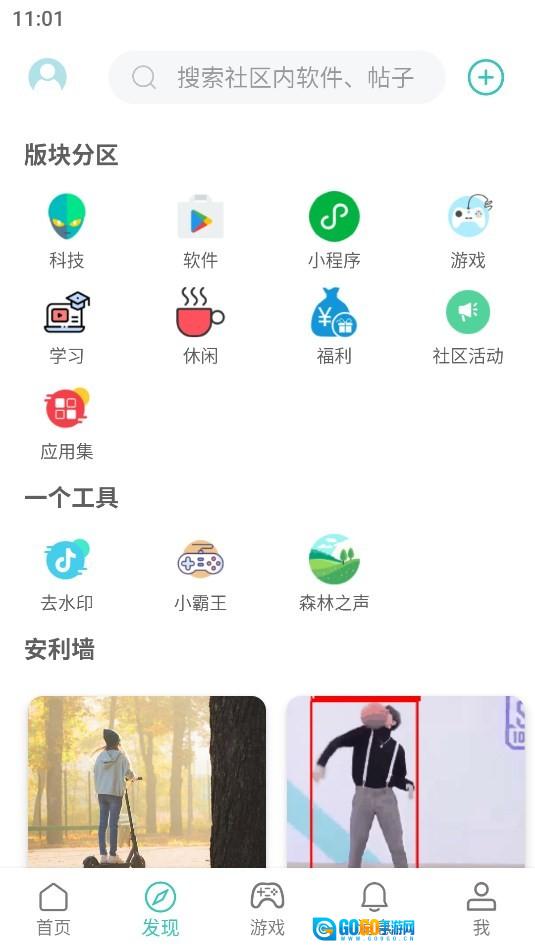The height and width of the screenshot is (951, 535).
Task: Open the 应用集 section
Action: pos(67,423)
